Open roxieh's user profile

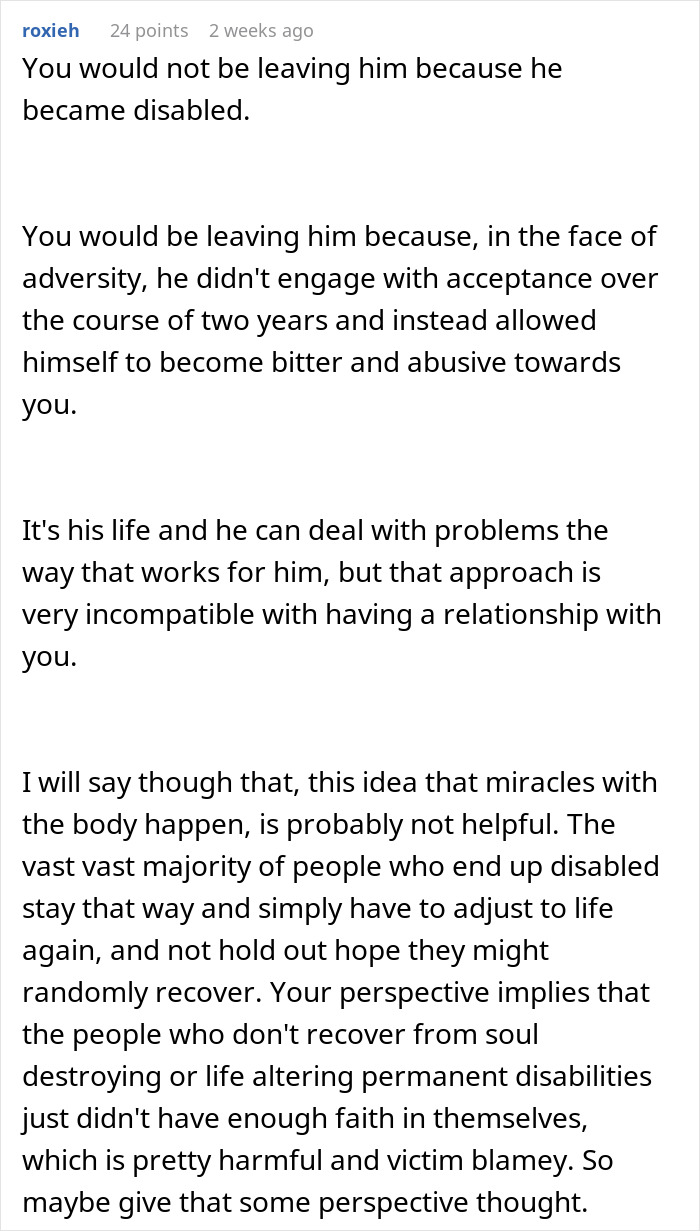pyautogui.click(x=50, y=31)
